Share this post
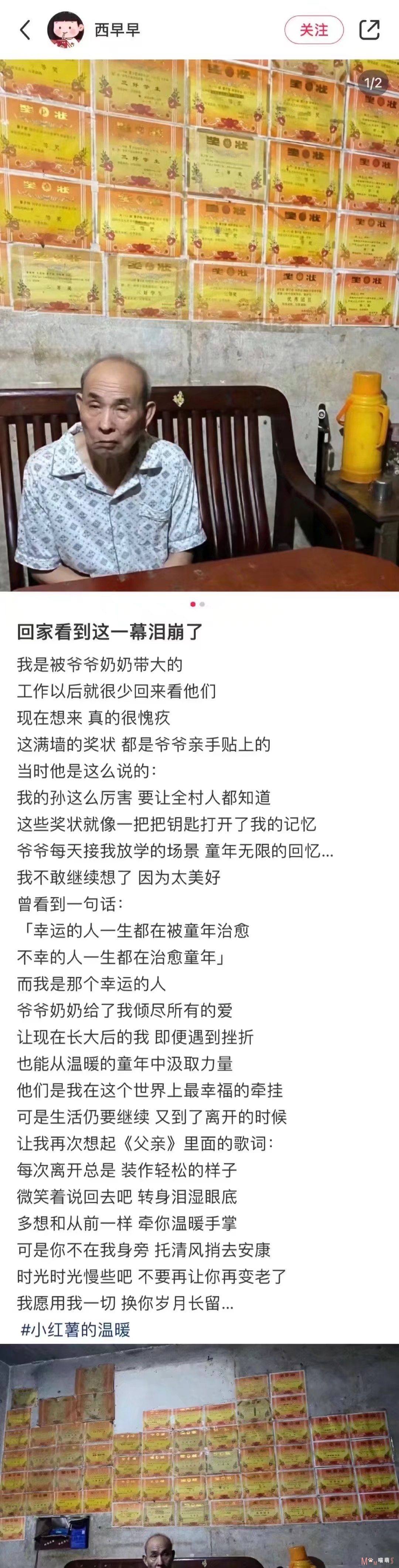The width and height of the screenshot is (399, 1568). point(369,30)
